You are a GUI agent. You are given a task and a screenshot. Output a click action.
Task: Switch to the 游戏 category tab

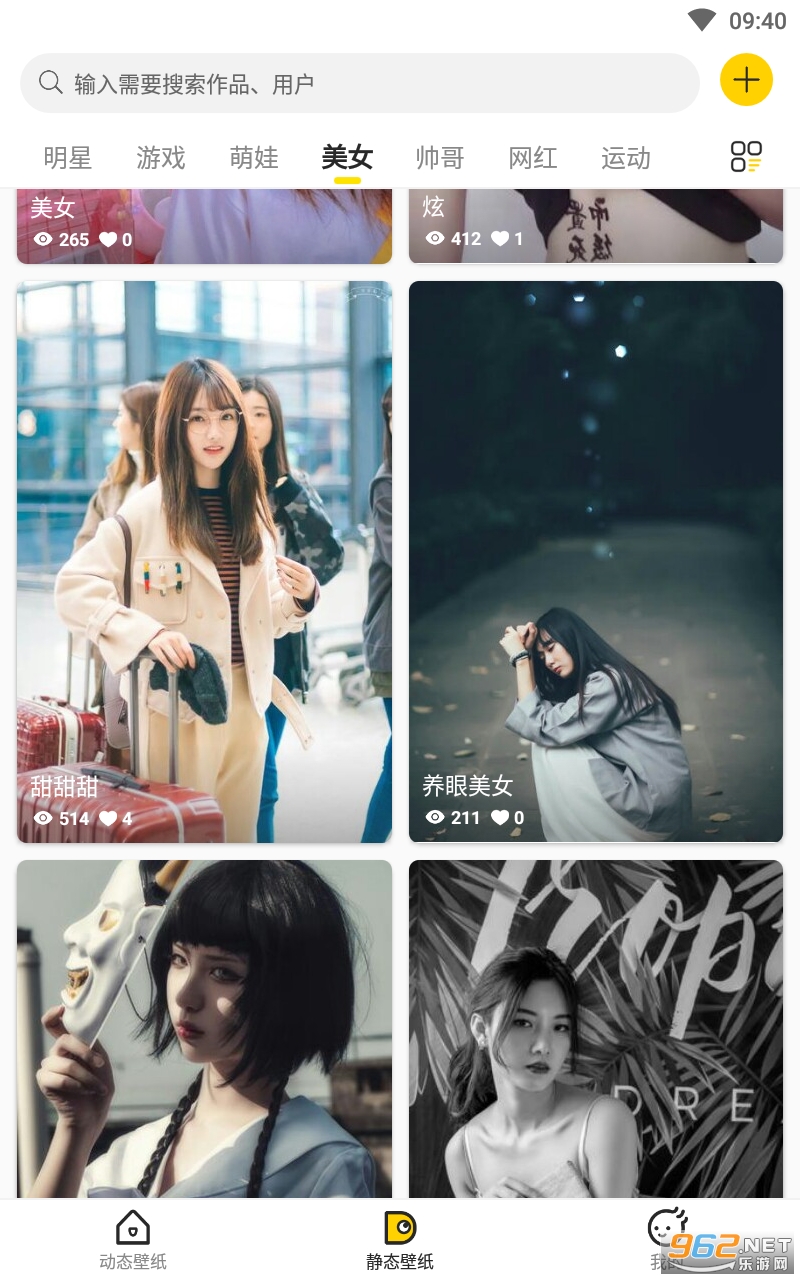(x=161, y=158)
